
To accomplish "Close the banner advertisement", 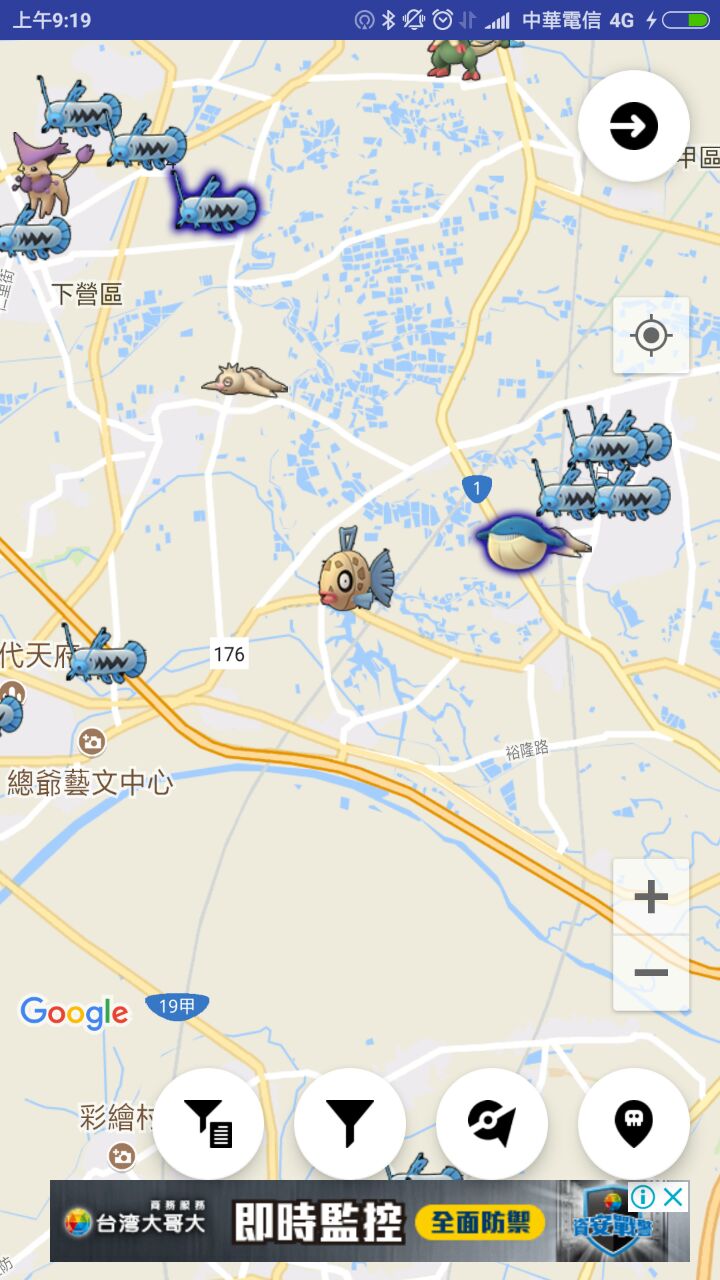I will pyautogui.click(x=675, y=1197).
